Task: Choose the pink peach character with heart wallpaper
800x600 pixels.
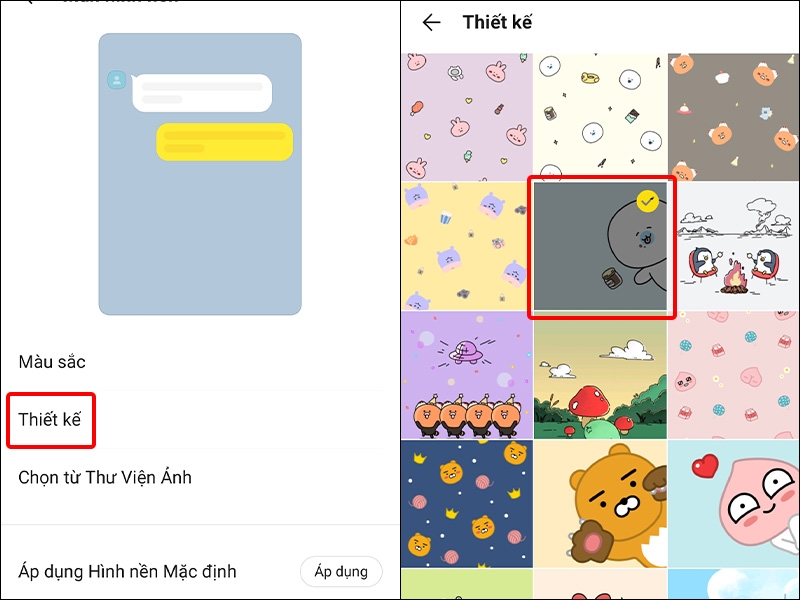Action: (734, 503)
